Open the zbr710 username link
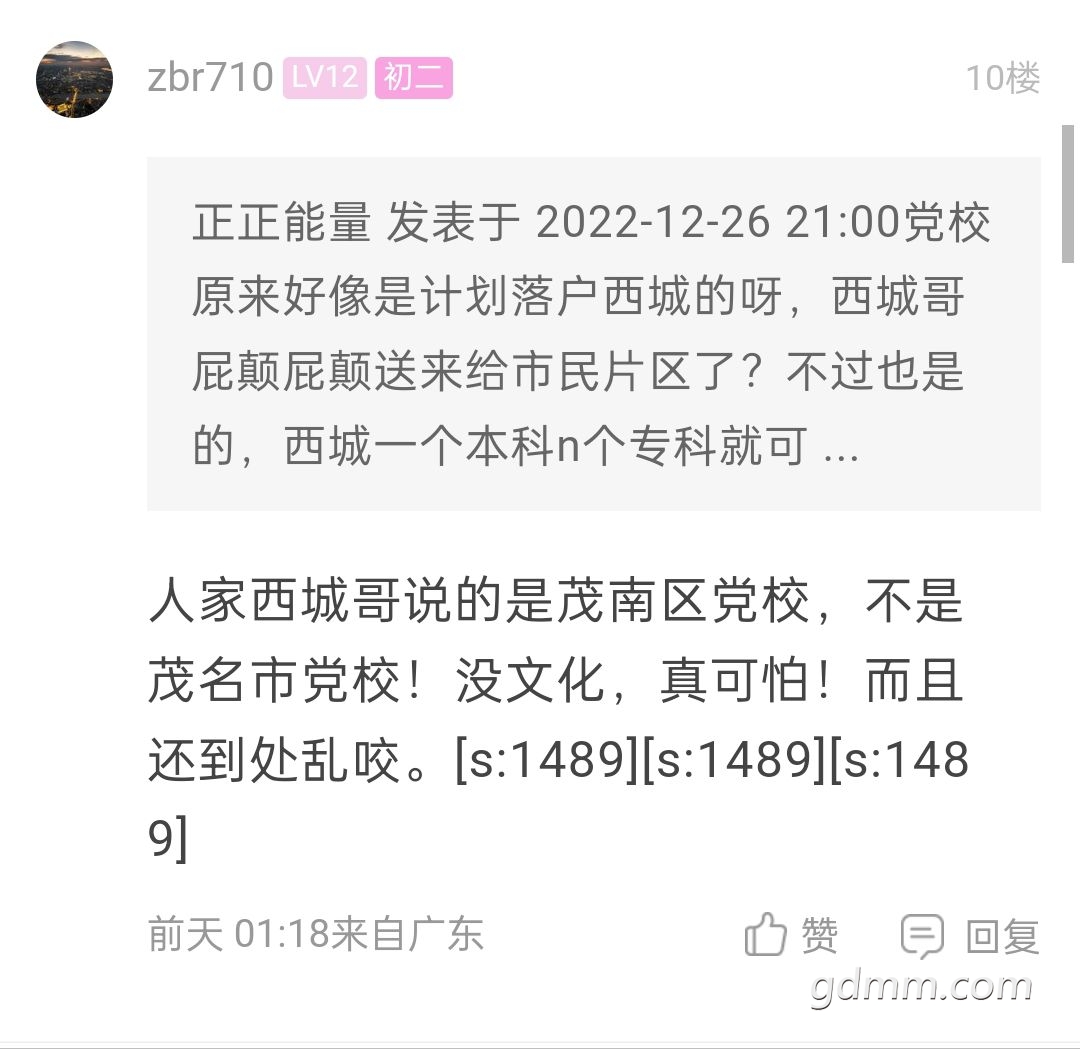Image resolution: width=1080 pixels, height=1049 pixels. pos(210,78)
